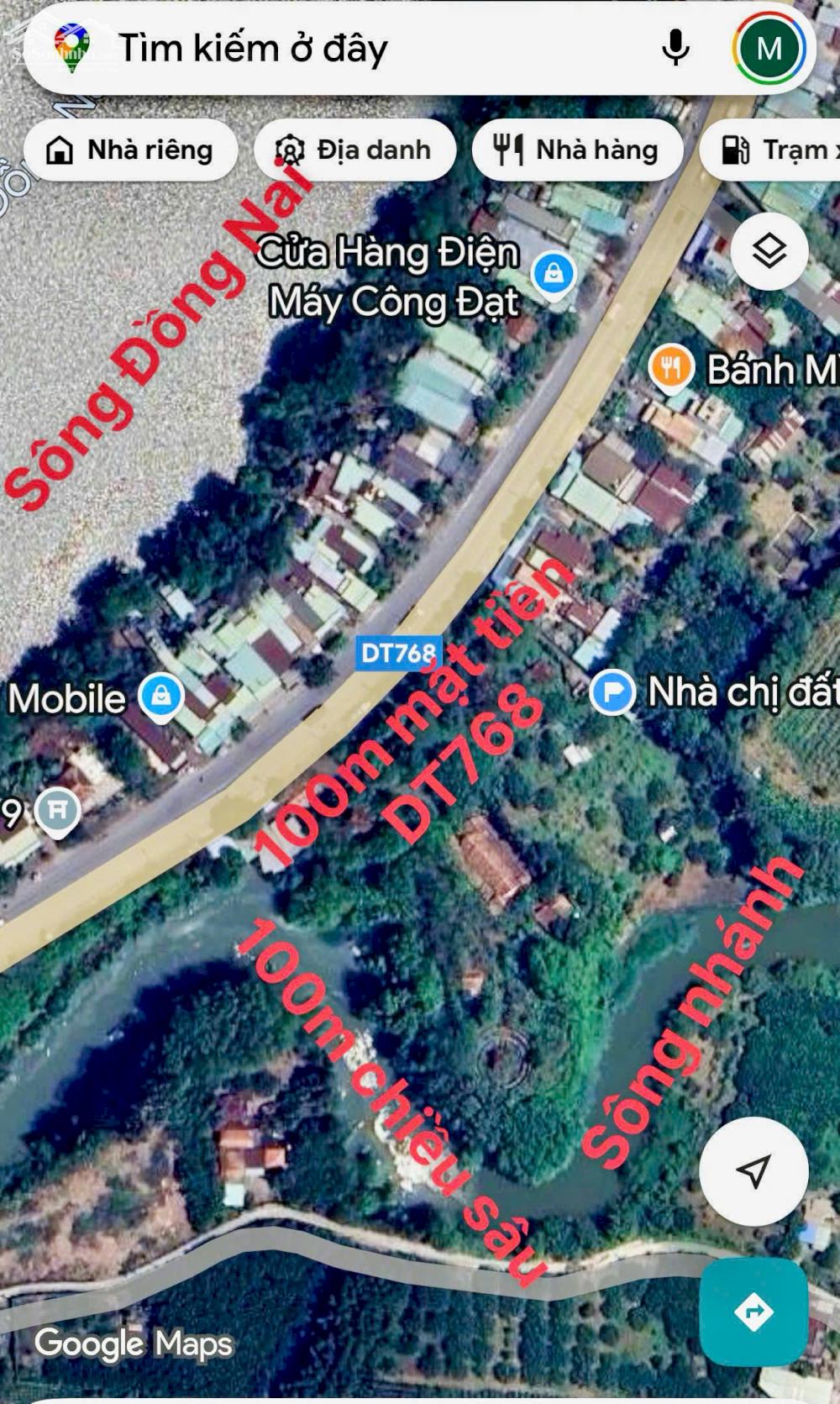Open the account profile avatar M

(769, 48)
